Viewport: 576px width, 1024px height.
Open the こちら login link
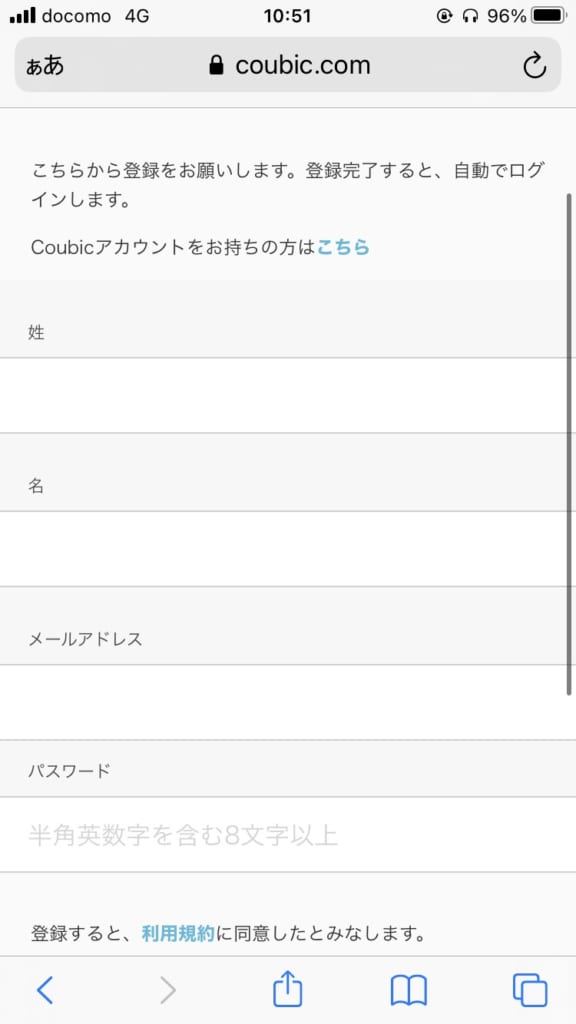pyautogui.click(x=343, y=248)
